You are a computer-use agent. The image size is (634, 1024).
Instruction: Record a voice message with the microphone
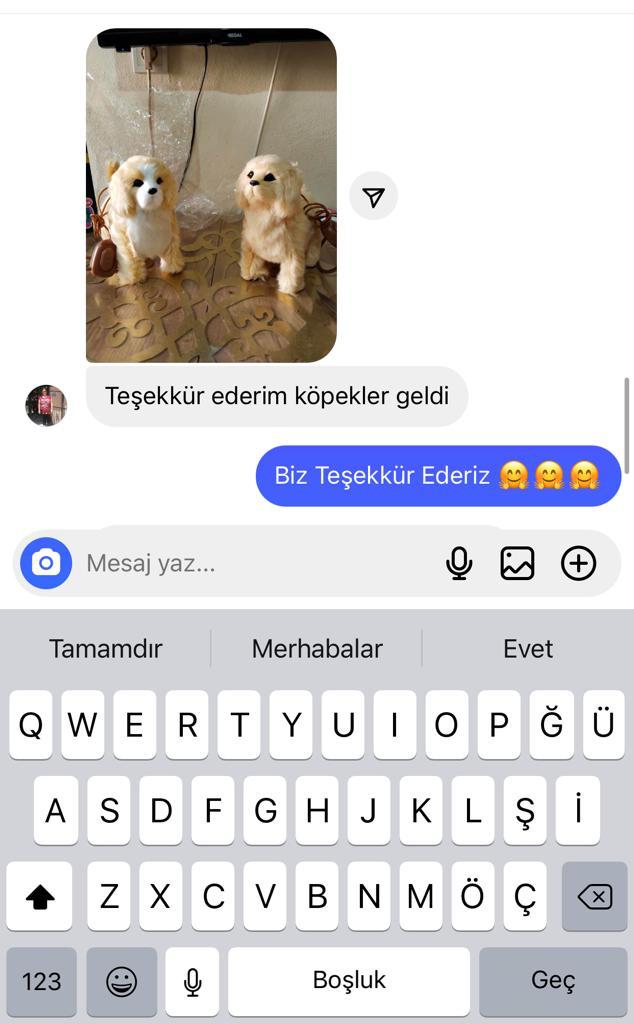459,563
